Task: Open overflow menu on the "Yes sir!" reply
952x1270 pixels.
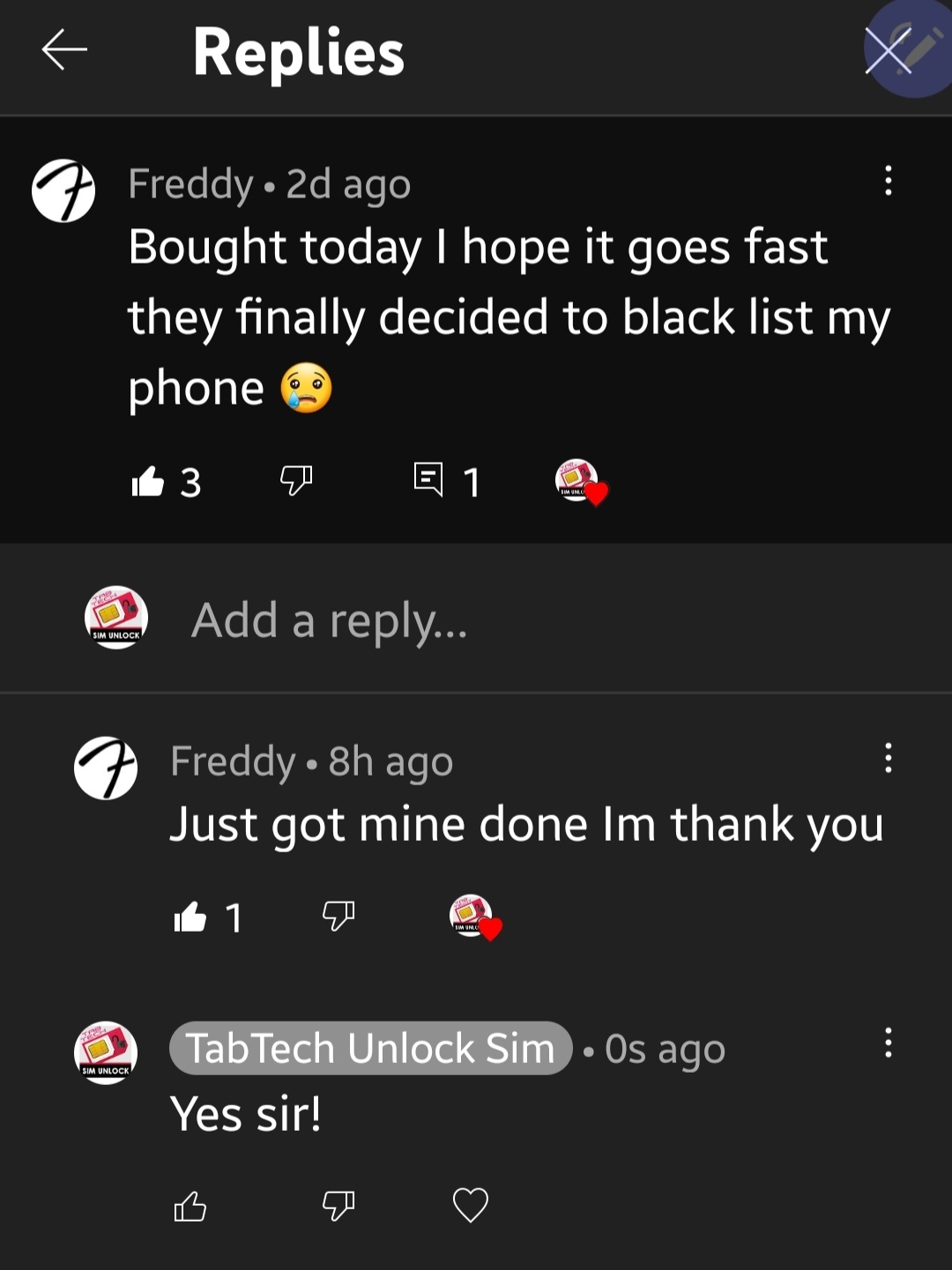Action: click(888, 1043)
